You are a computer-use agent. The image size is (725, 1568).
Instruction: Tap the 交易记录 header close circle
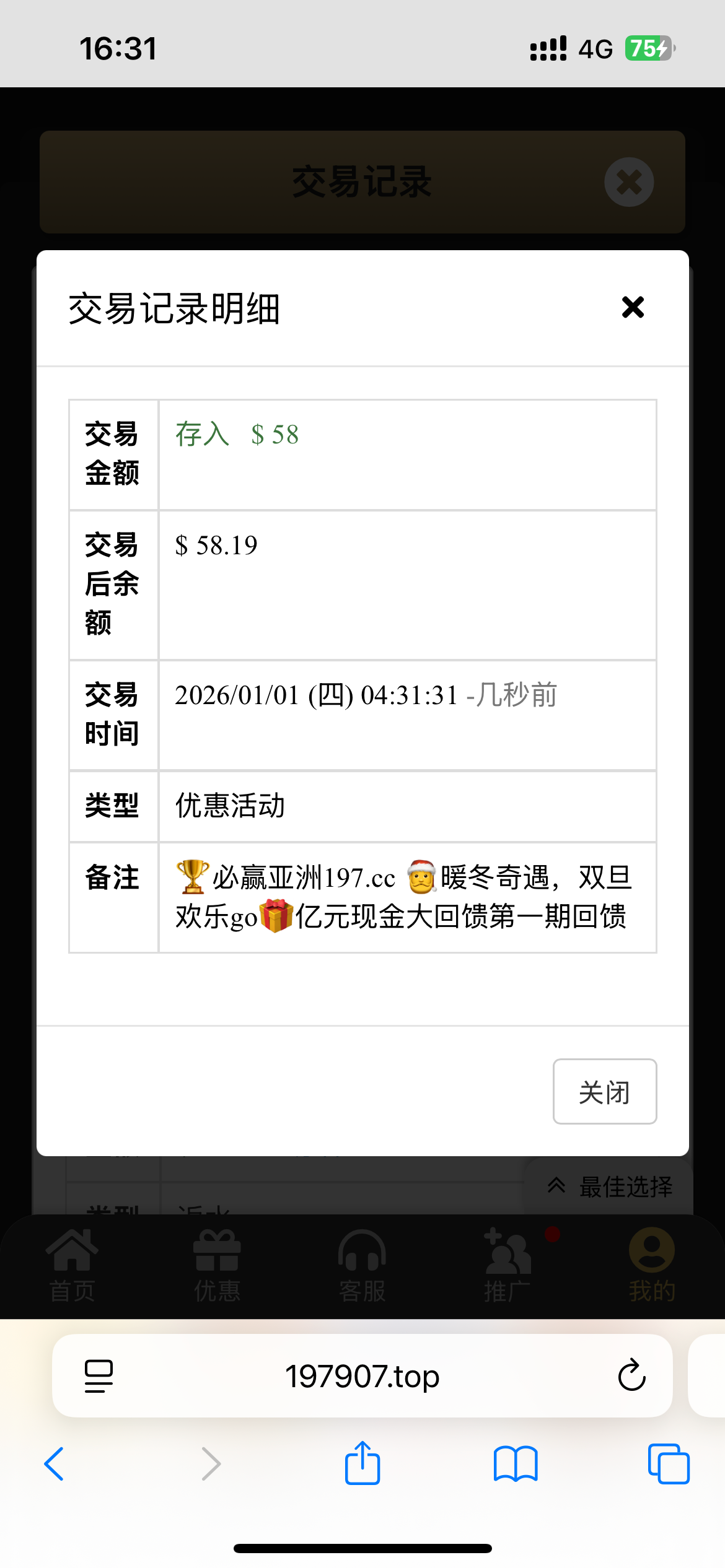tap(629, 182)
